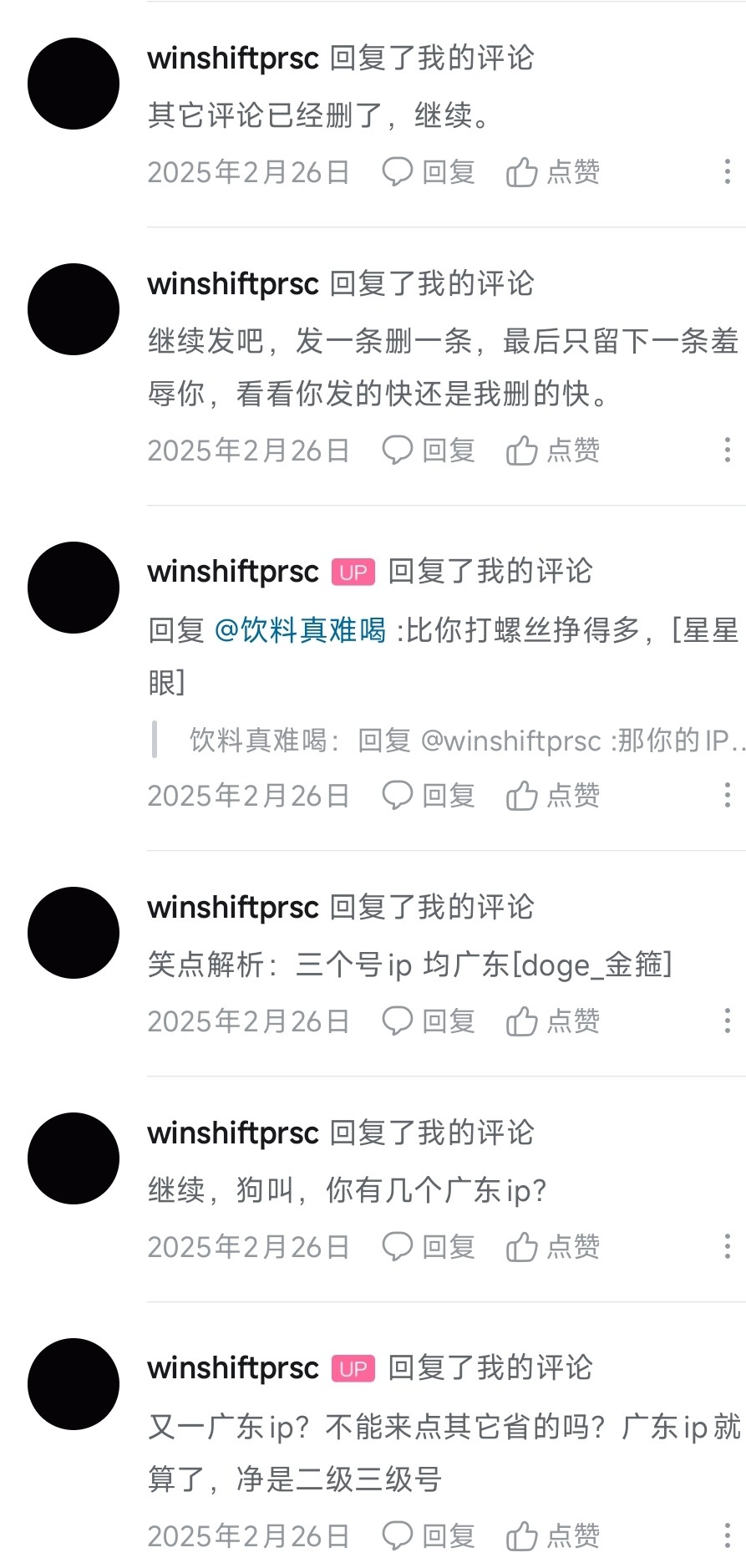
Task: Like the comment starting '继续发吧，发一条删一条'
Action: click(x=553, y=451)
